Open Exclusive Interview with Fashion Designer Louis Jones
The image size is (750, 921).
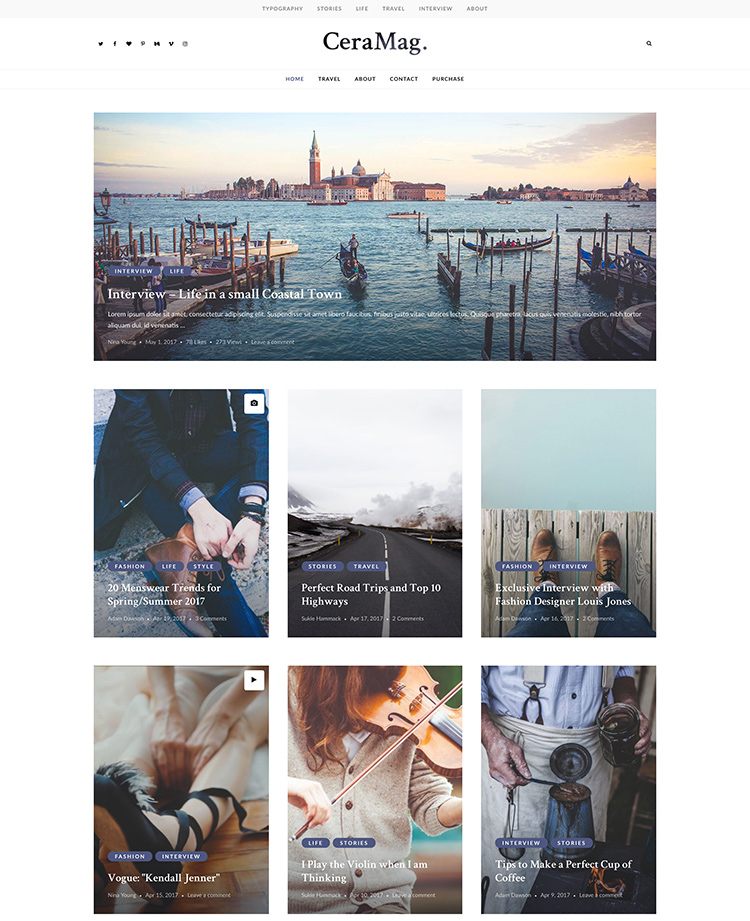pyautogui.click(x=563, y=594)
